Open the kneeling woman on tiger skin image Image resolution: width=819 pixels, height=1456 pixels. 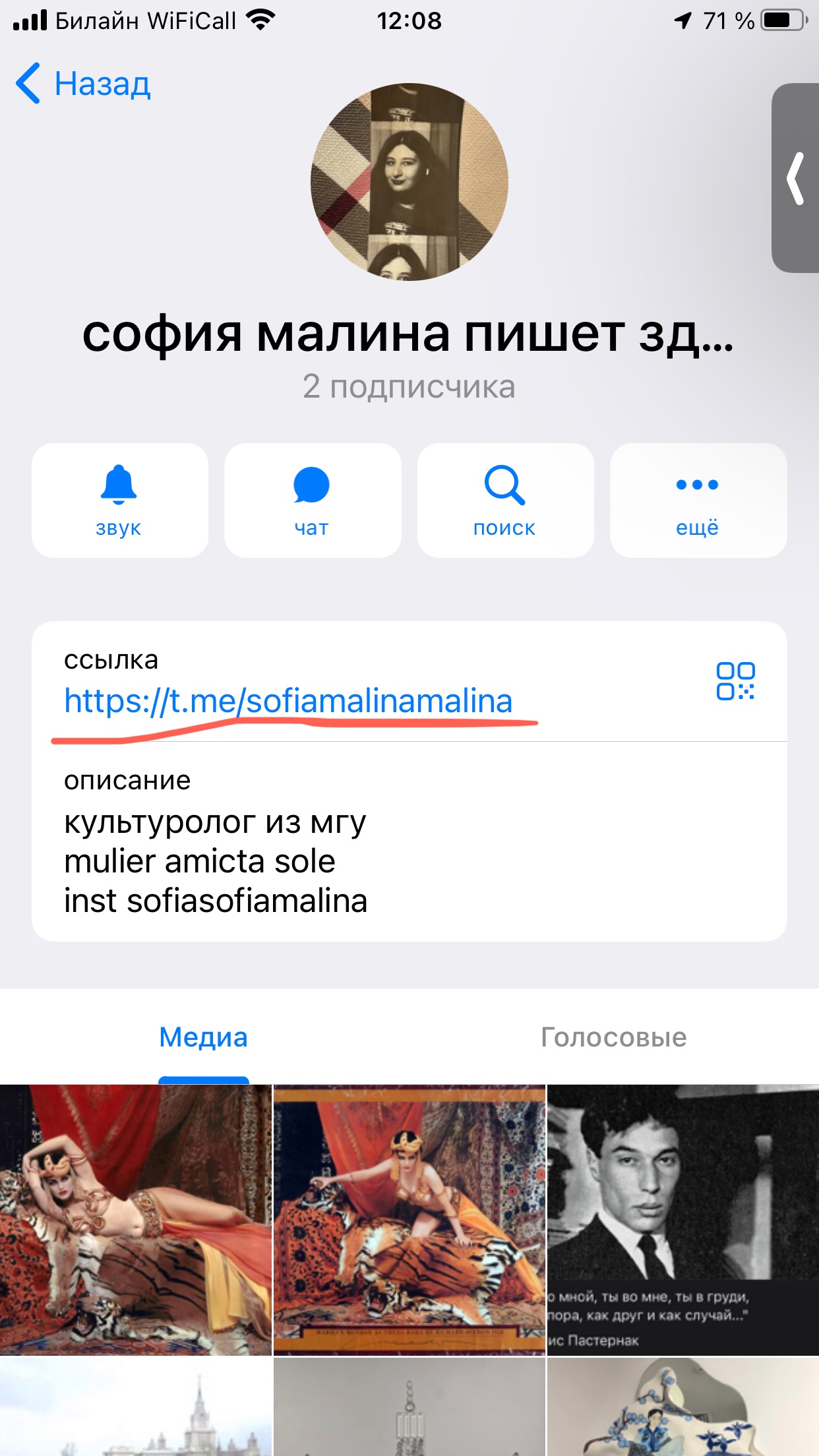[409, 1220]
